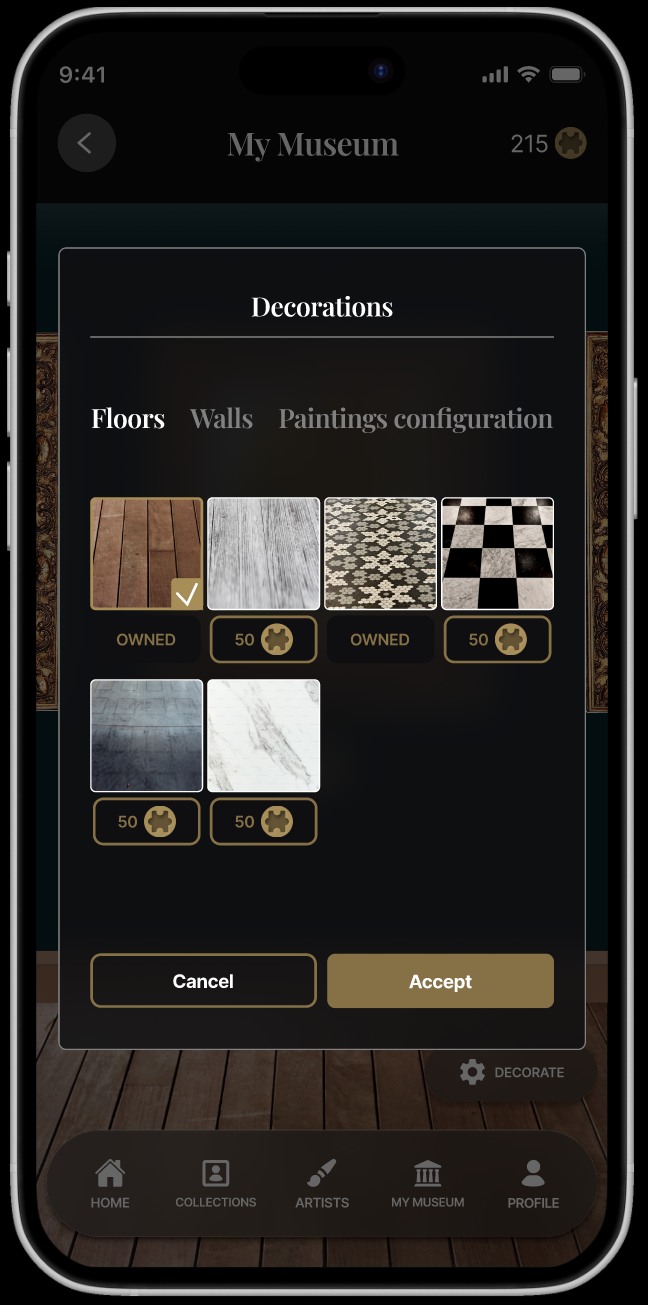Go to the Home tab
This screenshot has height=1305, width=648.
(x=110, y=1184)
